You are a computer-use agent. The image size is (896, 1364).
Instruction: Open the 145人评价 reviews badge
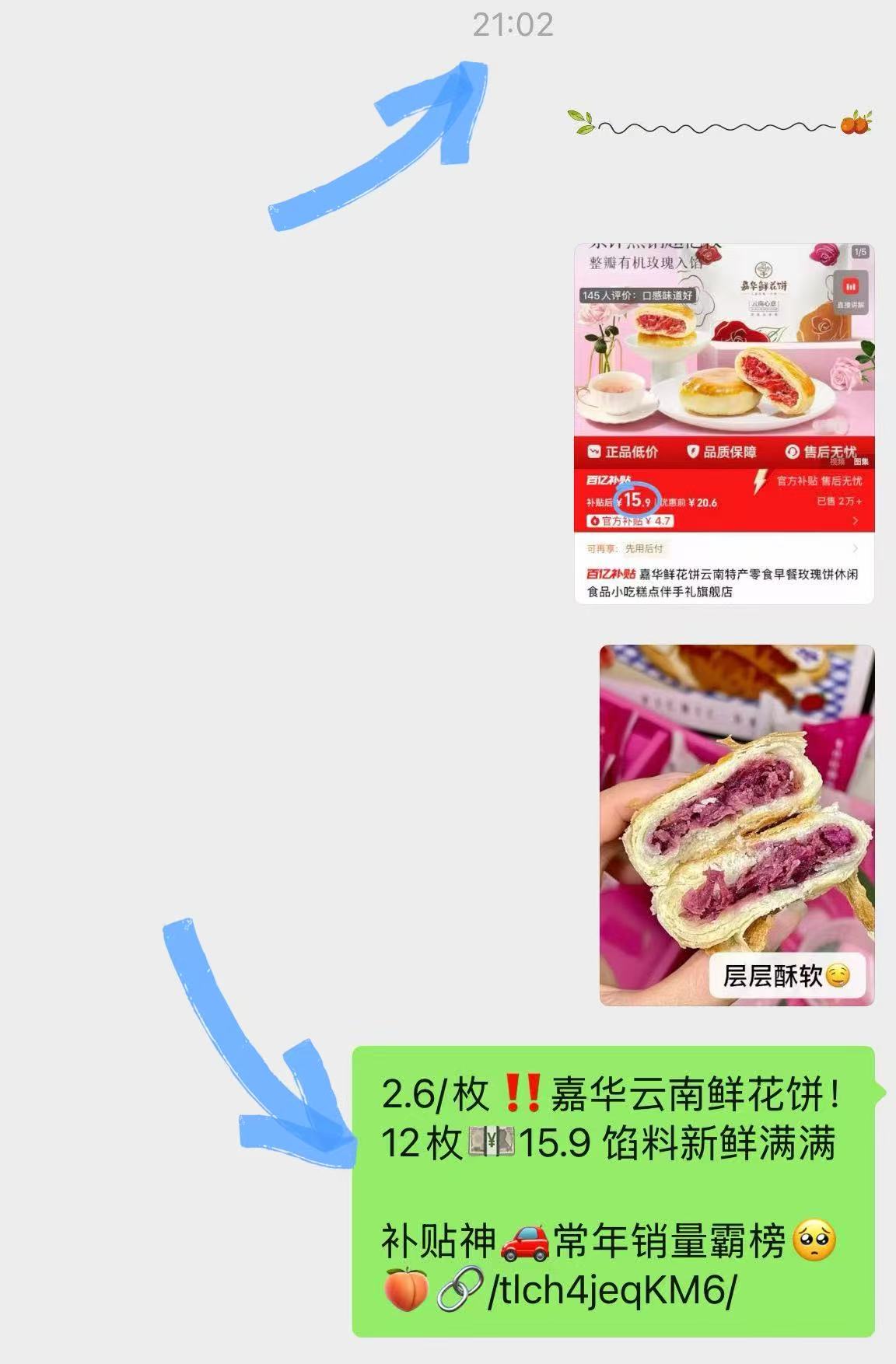638,296
